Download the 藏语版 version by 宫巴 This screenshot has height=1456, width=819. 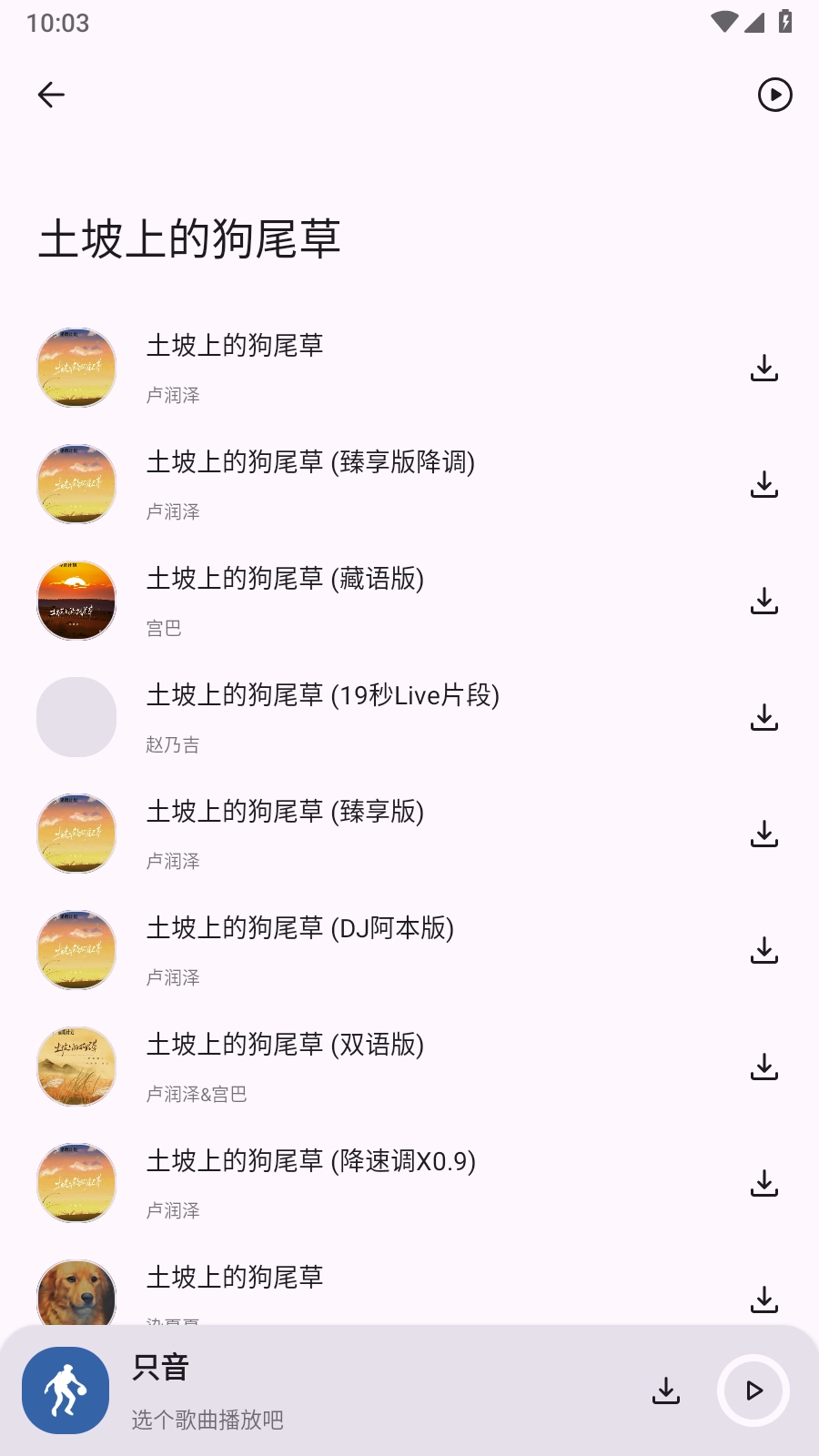pyautogui.click(x=765, y=601)
